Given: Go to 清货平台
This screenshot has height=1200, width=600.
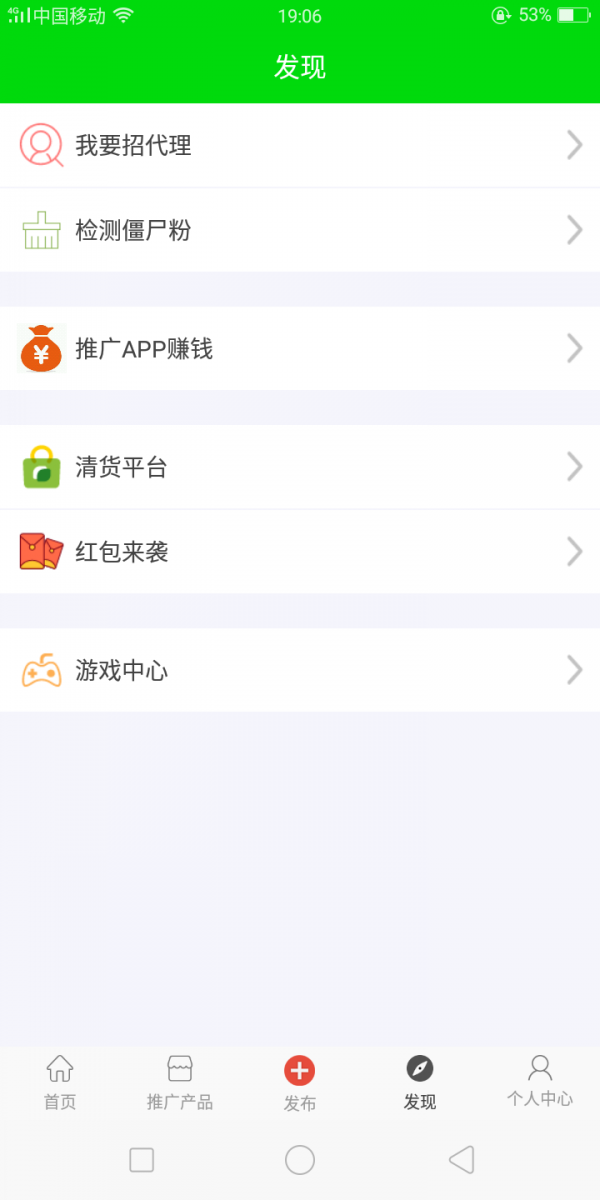Looking at the screenshot, I should tap(300, 467).
